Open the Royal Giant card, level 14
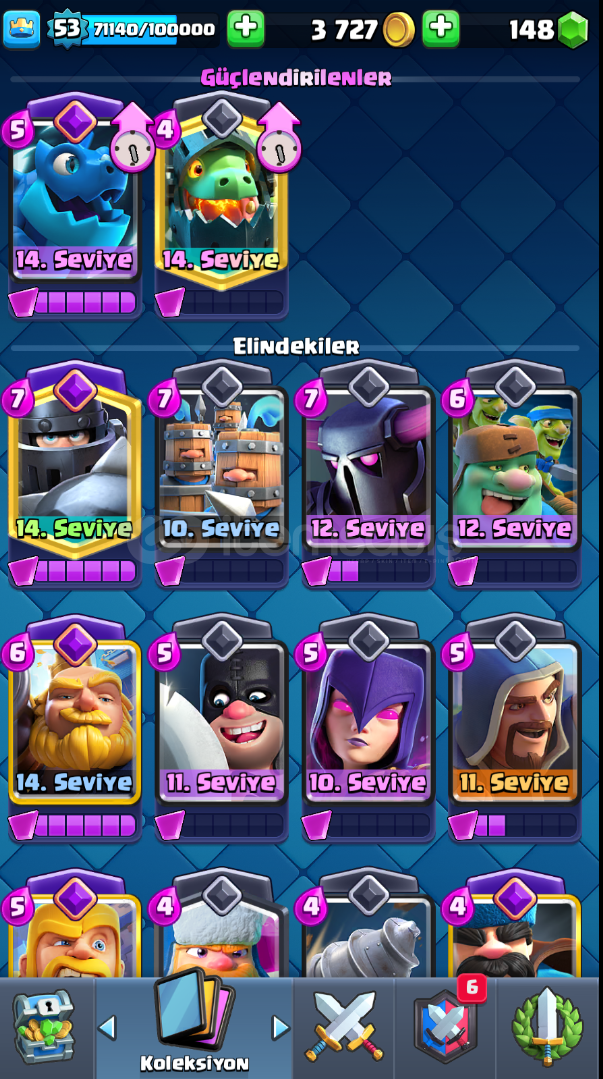Viewport: 603px width, 1079px height. (x=74, y=729)
